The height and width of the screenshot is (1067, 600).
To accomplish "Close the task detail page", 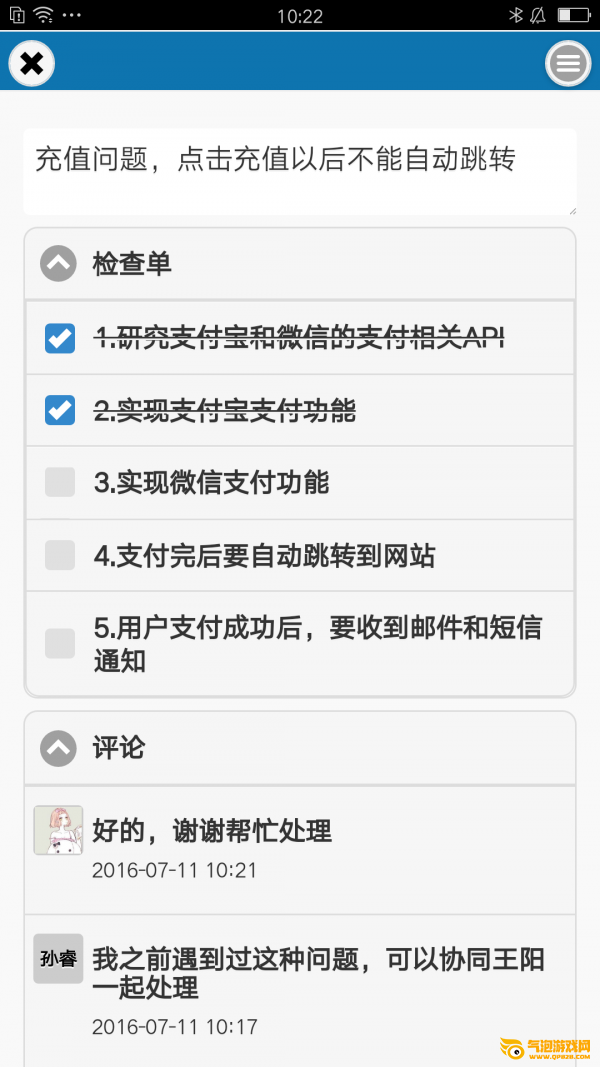I will pos(32,64).
